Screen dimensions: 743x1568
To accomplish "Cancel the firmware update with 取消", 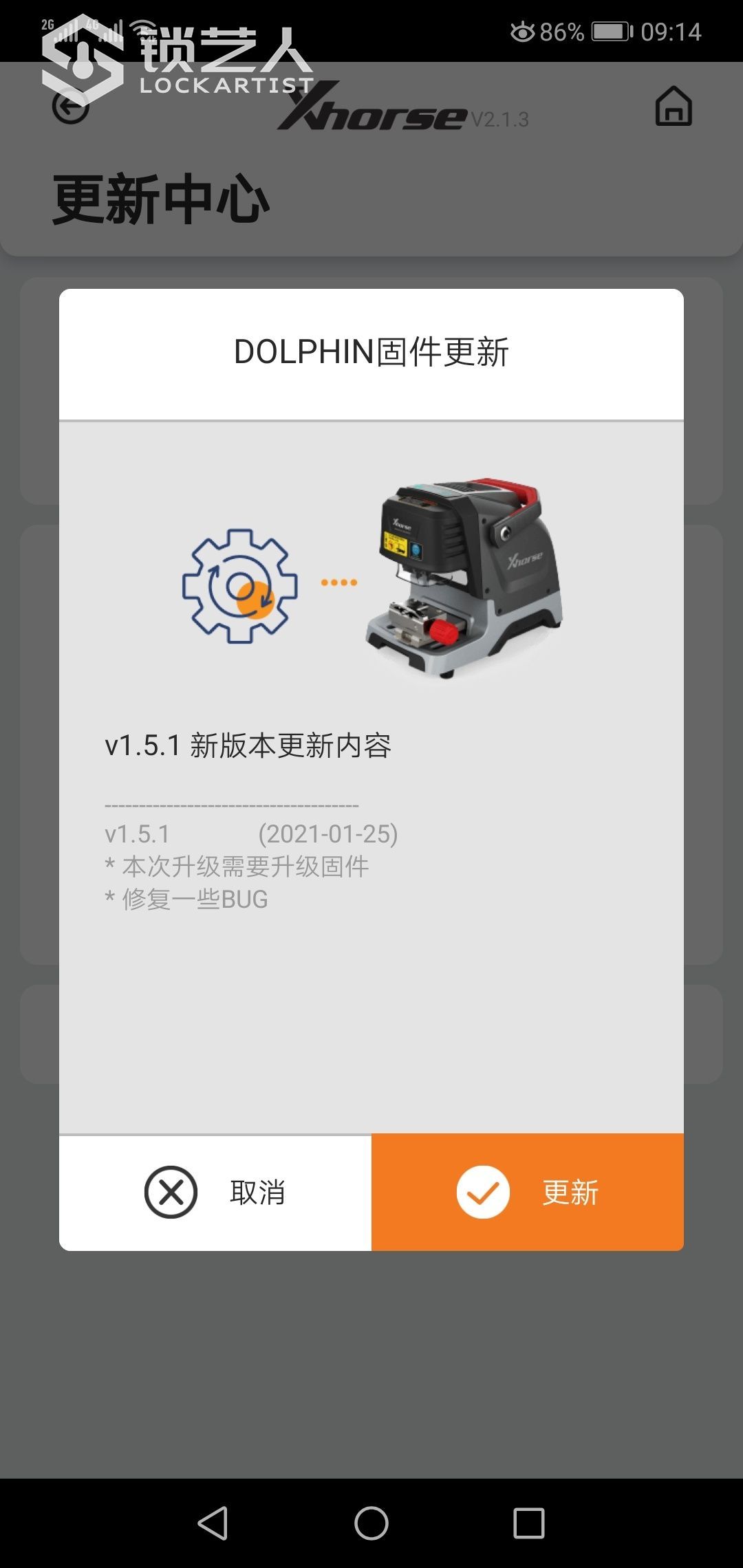I will tap(215, 1192).
